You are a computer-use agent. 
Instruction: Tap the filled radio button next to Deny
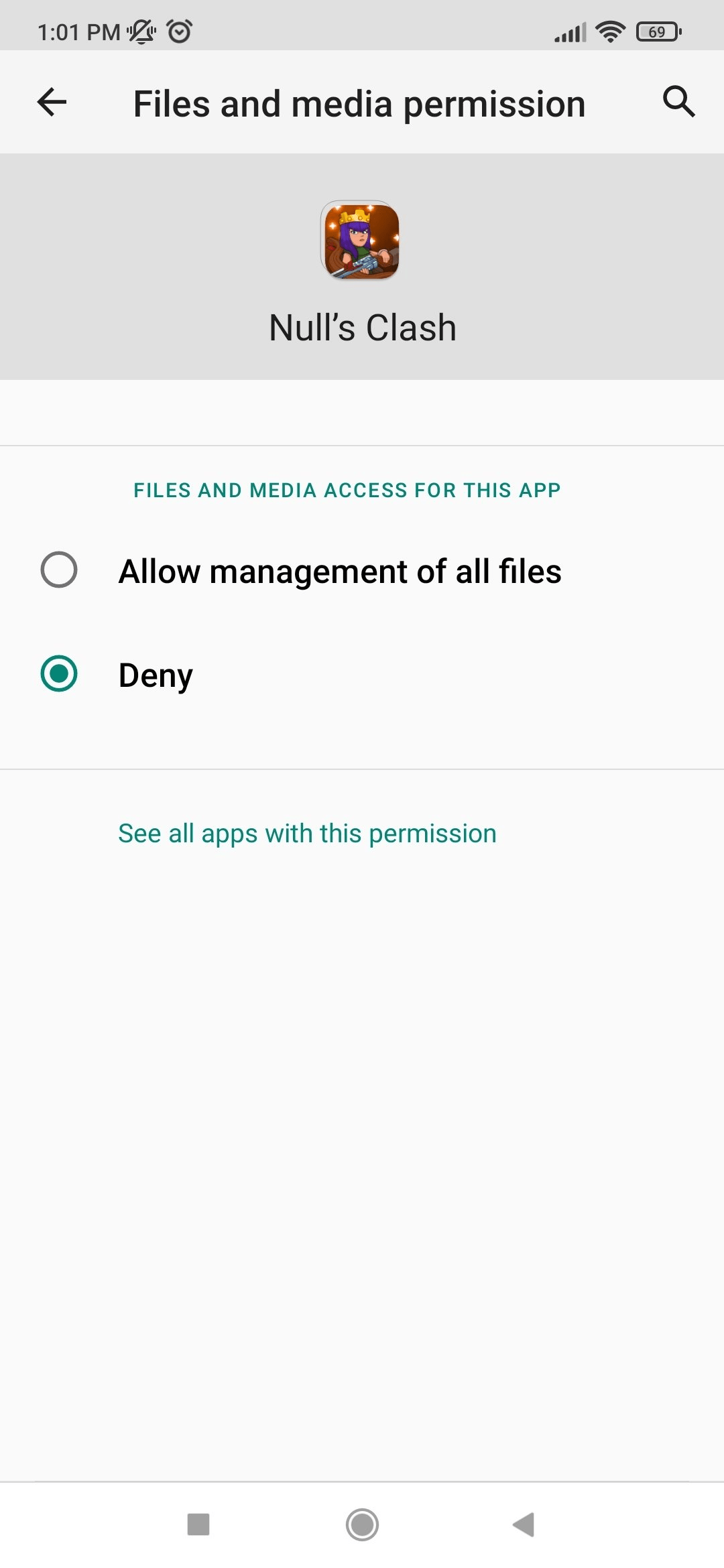pyautogui.click(x=59, y=675)
